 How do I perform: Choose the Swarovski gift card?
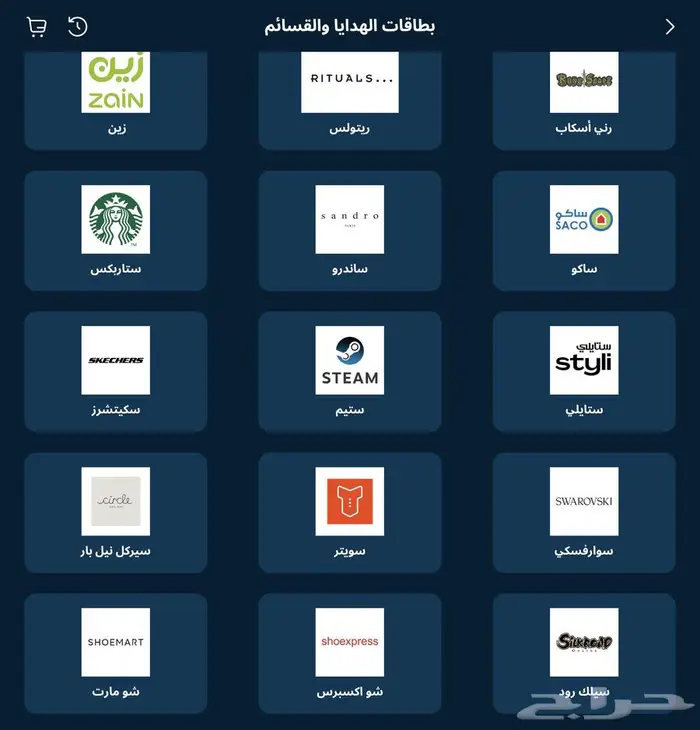coord(584,512)
